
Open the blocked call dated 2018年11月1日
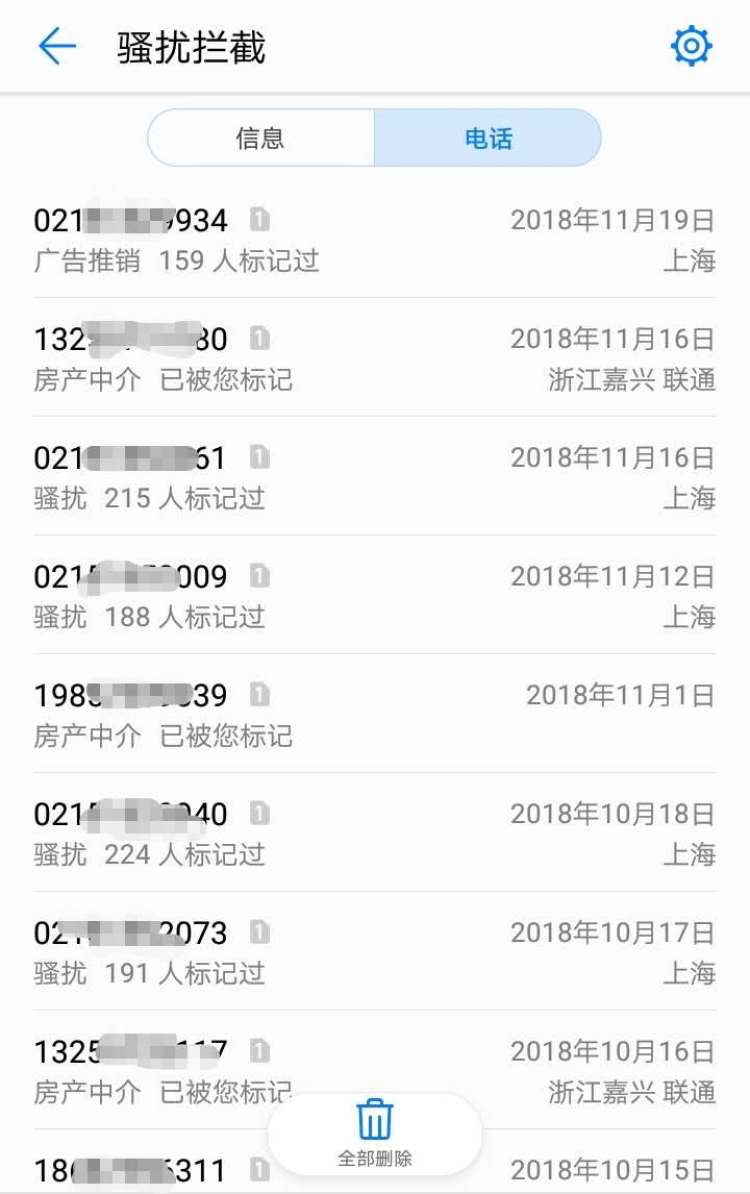tap(374, 714)
